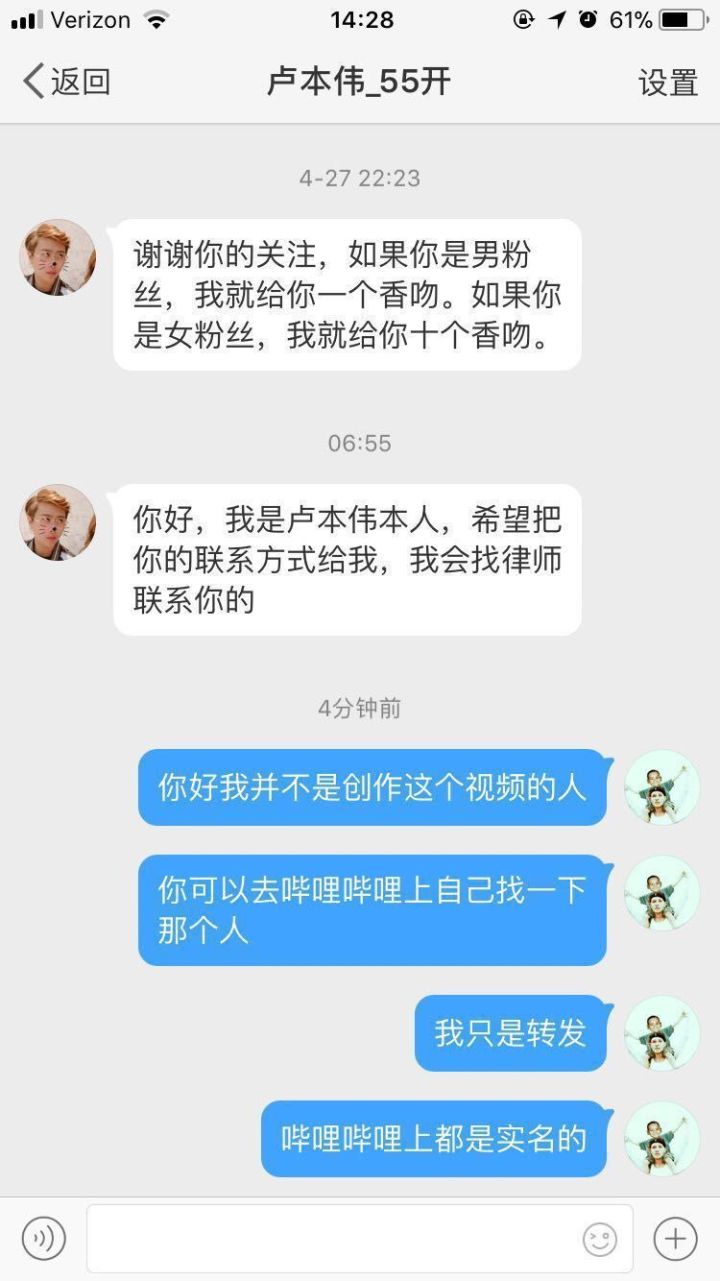This screenshot has height=1281, width=720.
Task: Open the plus attachment menu
Action: click(x=675, y=1239)
